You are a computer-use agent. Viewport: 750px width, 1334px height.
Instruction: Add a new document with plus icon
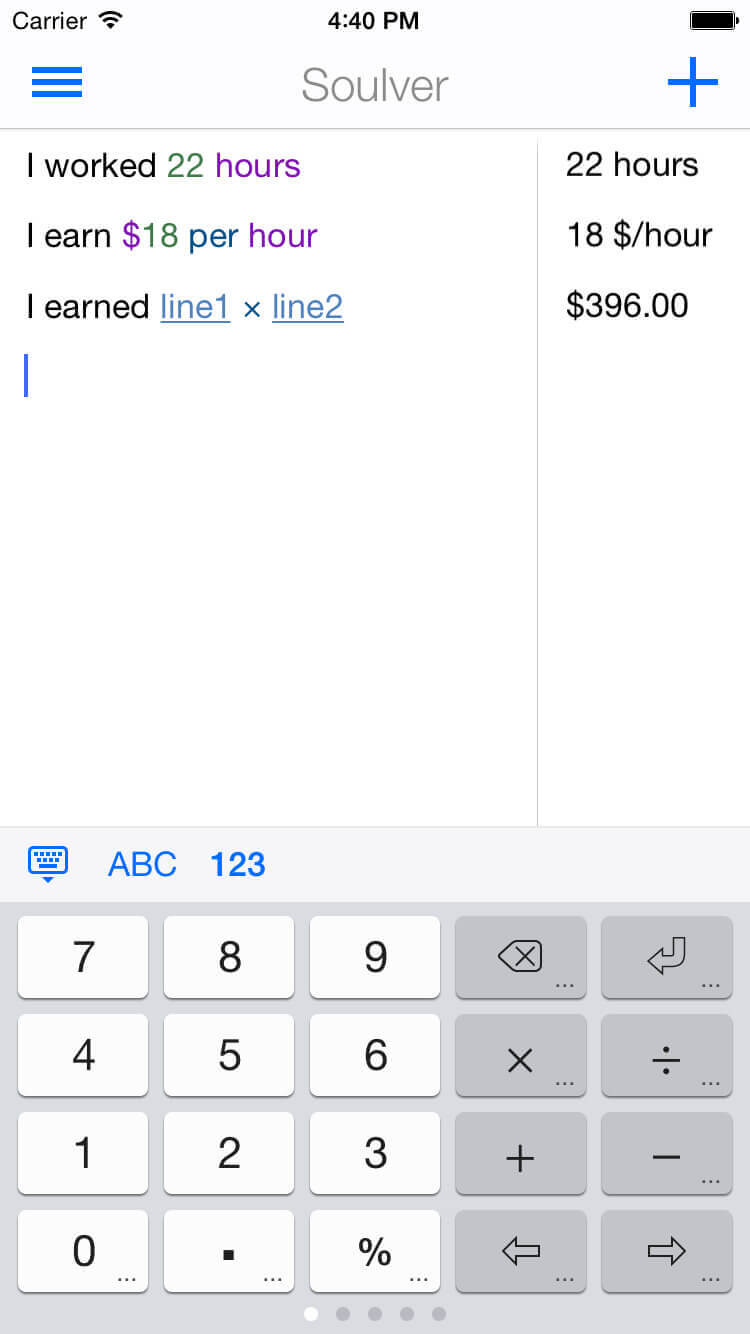click(x=693, y=82)
